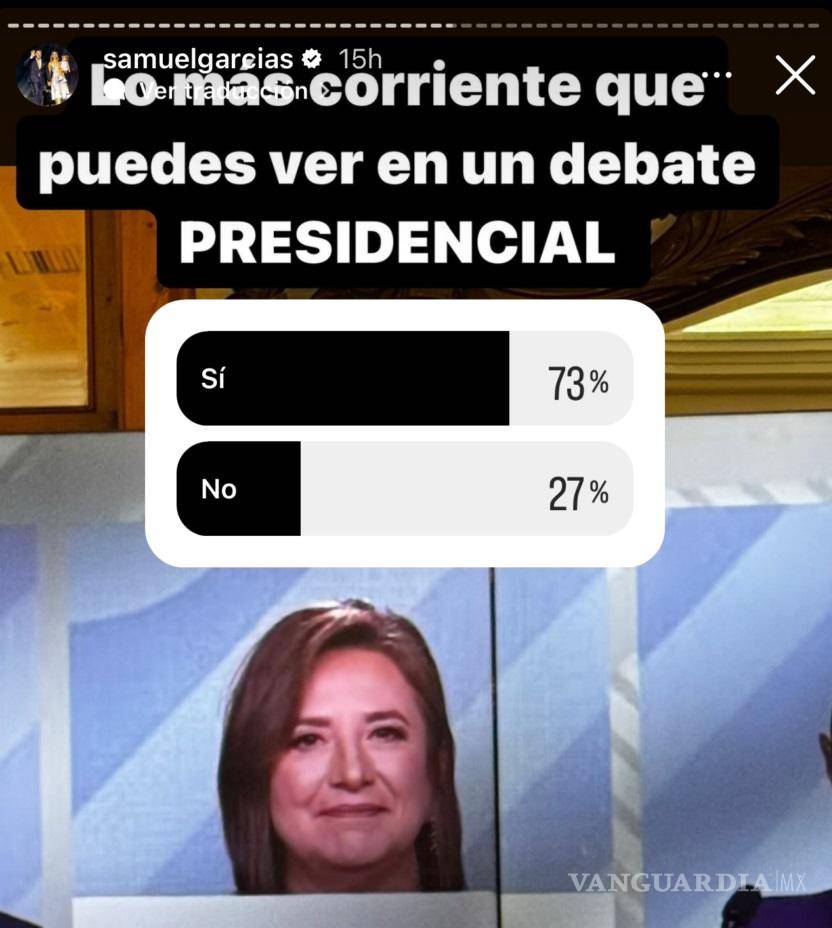Vote Sí on the poll

403,378
